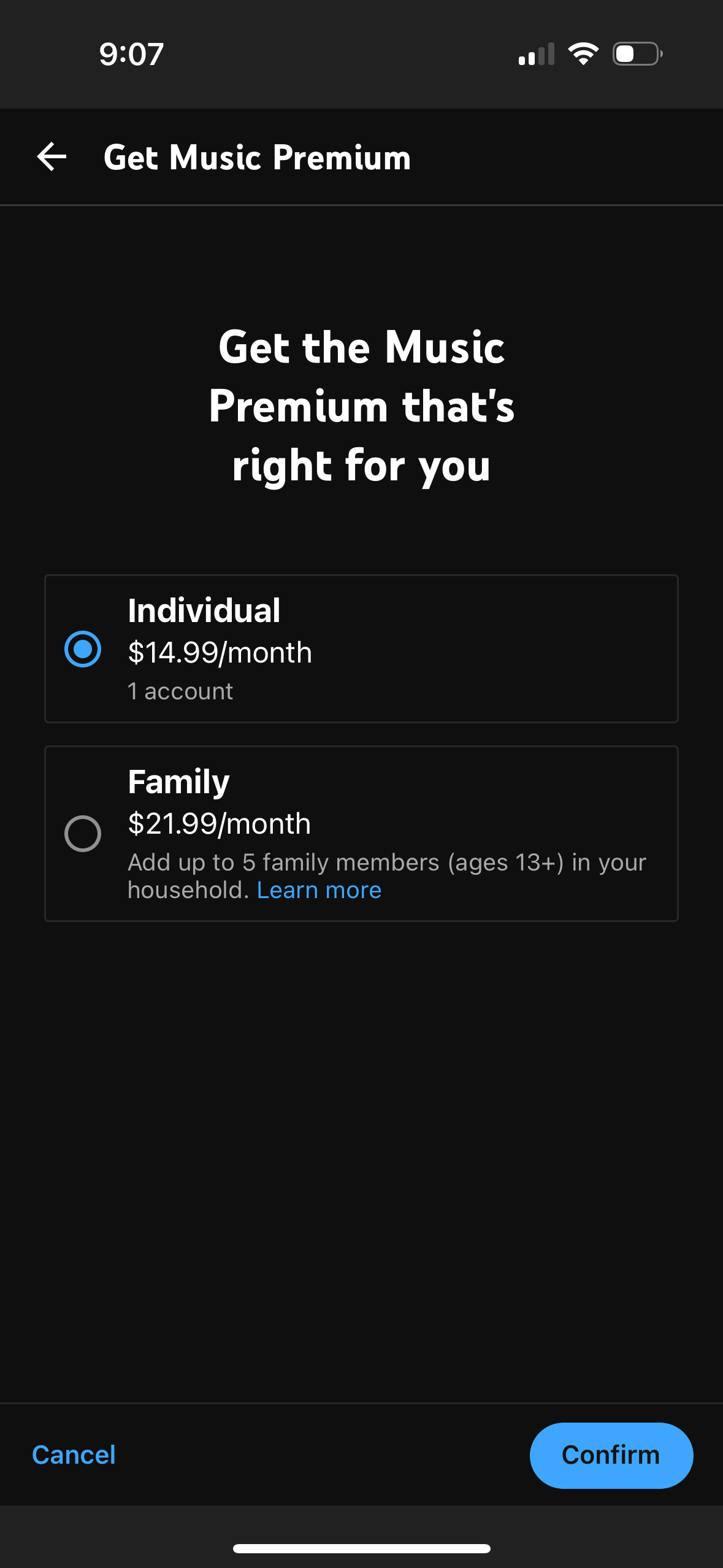Image resolution: width=723 pixels, height=1568 pixels.
Task: Tap the clock showing 9:07
Action: click(x=131, y=54)
